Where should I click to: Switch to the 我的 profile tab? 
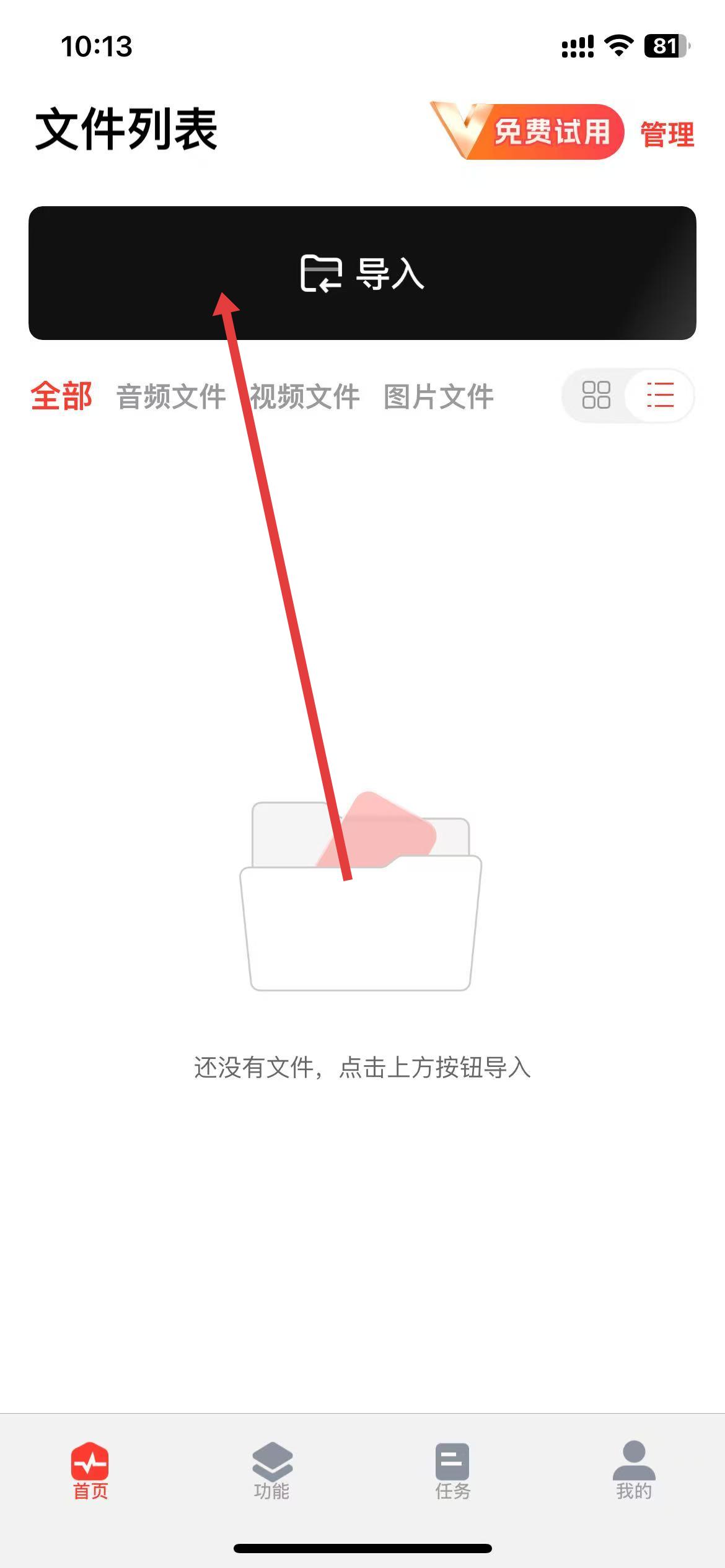click(x=633, y=1471)
